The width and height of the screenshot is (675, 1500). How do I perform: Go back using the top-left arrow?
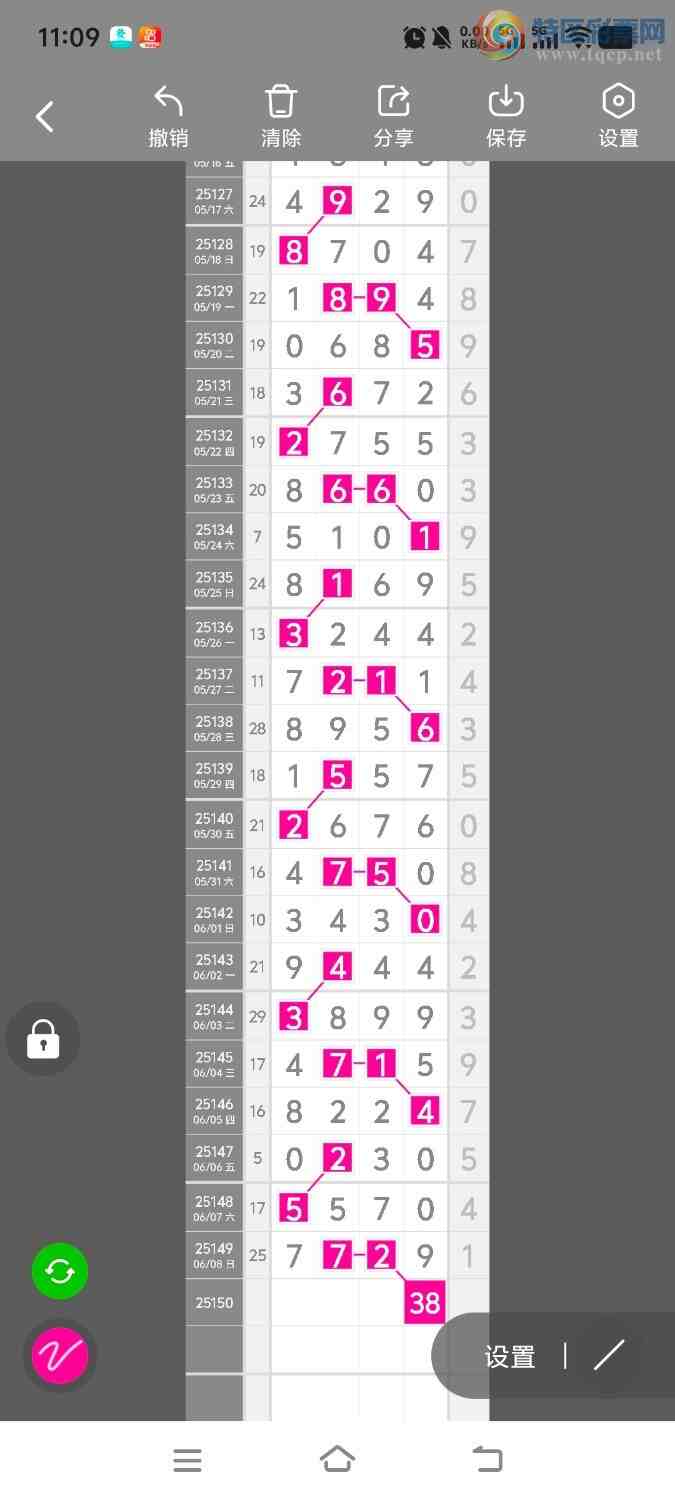tap(45, 117)
